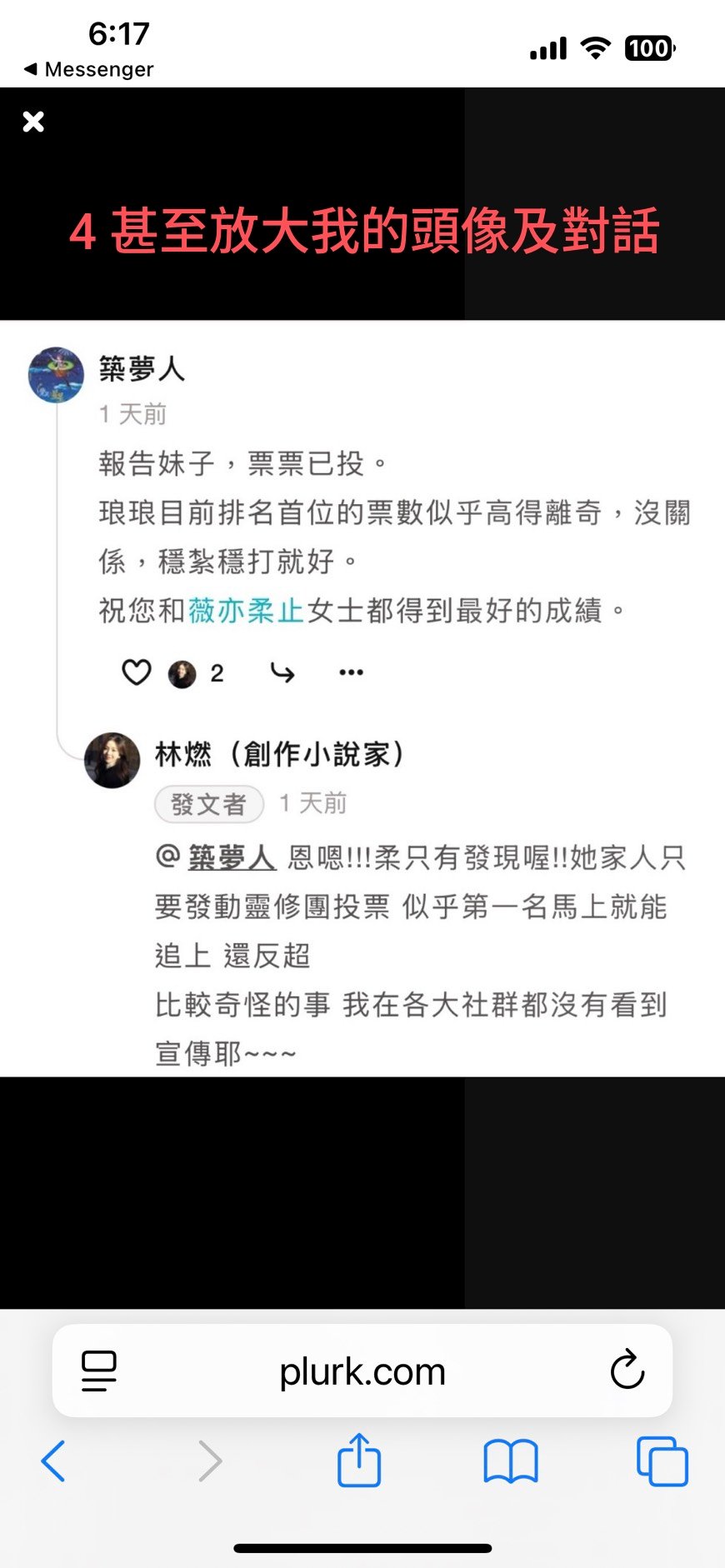725x1568 pixels.
Task: Tap the plurk.com address bar
Action: [362, 1371]
